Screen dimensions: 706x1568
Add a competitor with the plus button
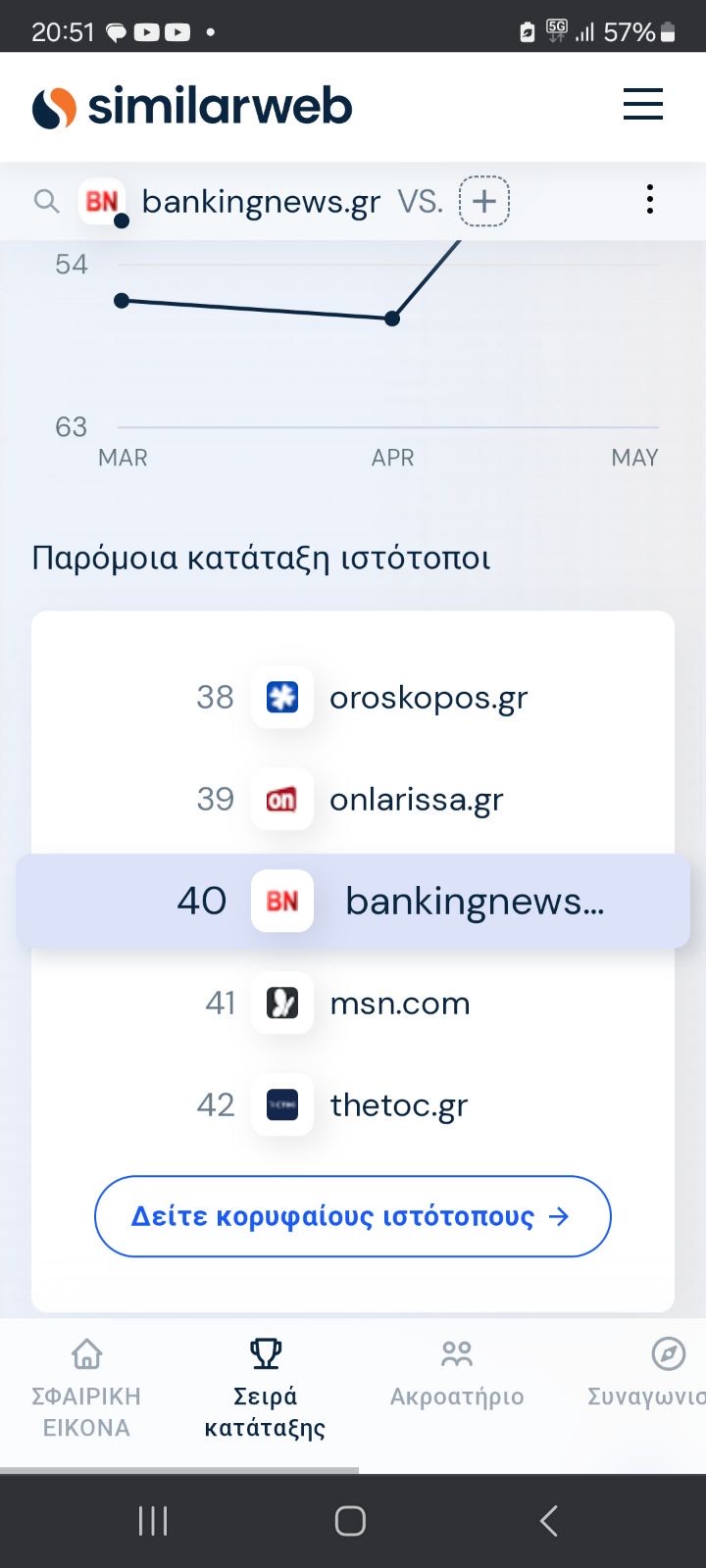[484, 201]
